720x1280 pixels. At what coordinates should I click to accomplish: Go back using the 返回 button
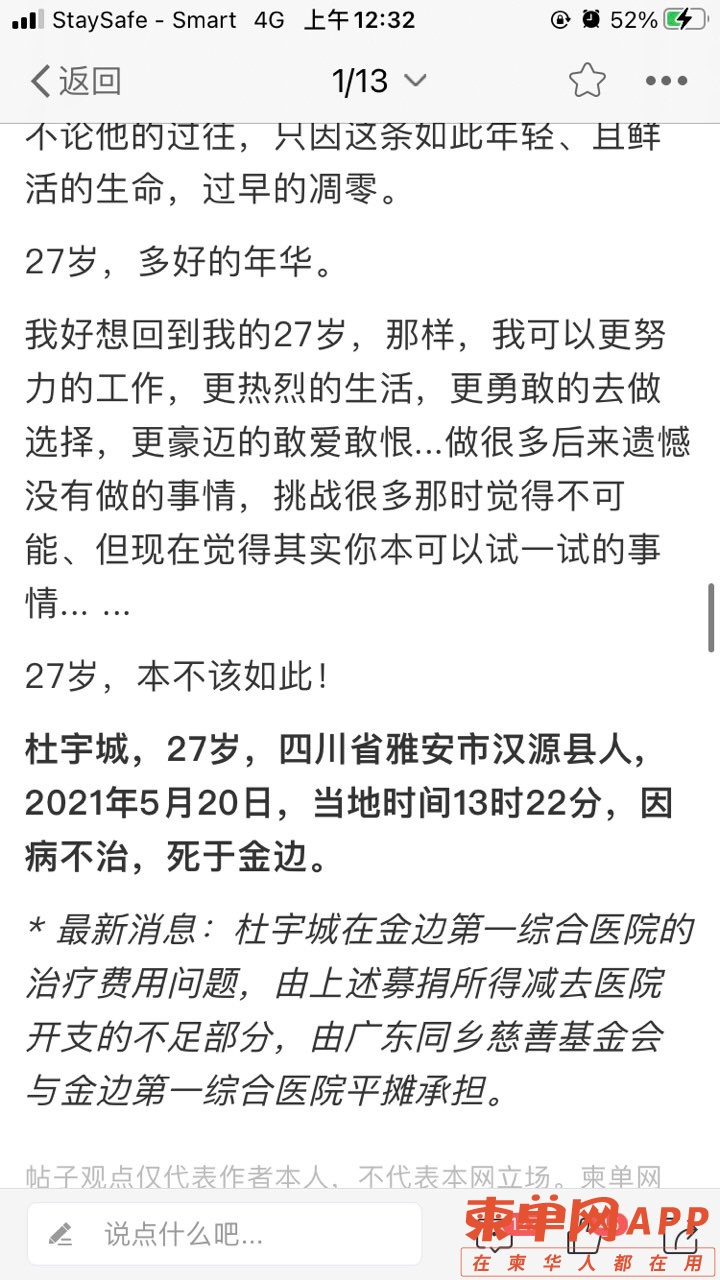click(76, 81)
